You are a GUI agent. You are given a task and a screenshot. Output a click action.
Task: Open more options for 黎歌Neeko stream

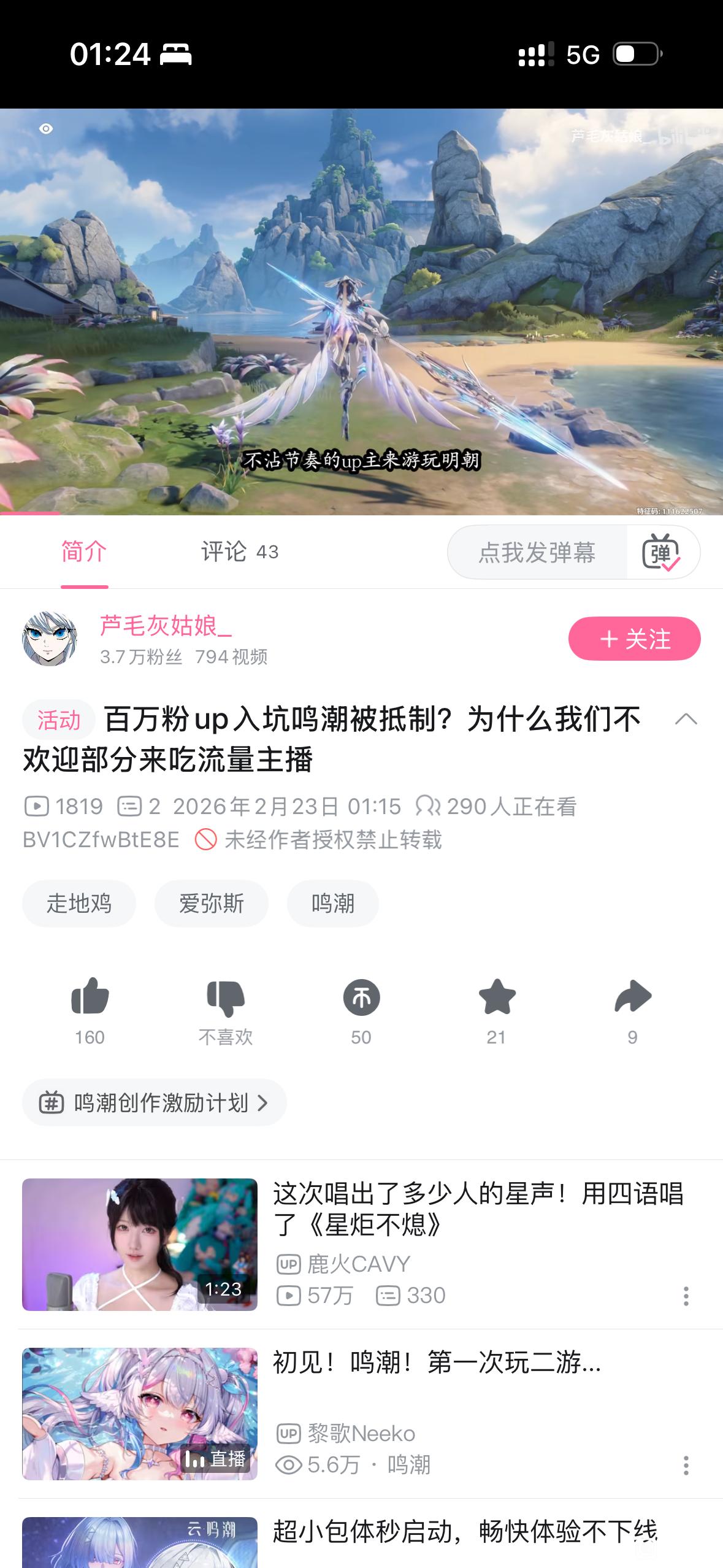(686, 1465)
